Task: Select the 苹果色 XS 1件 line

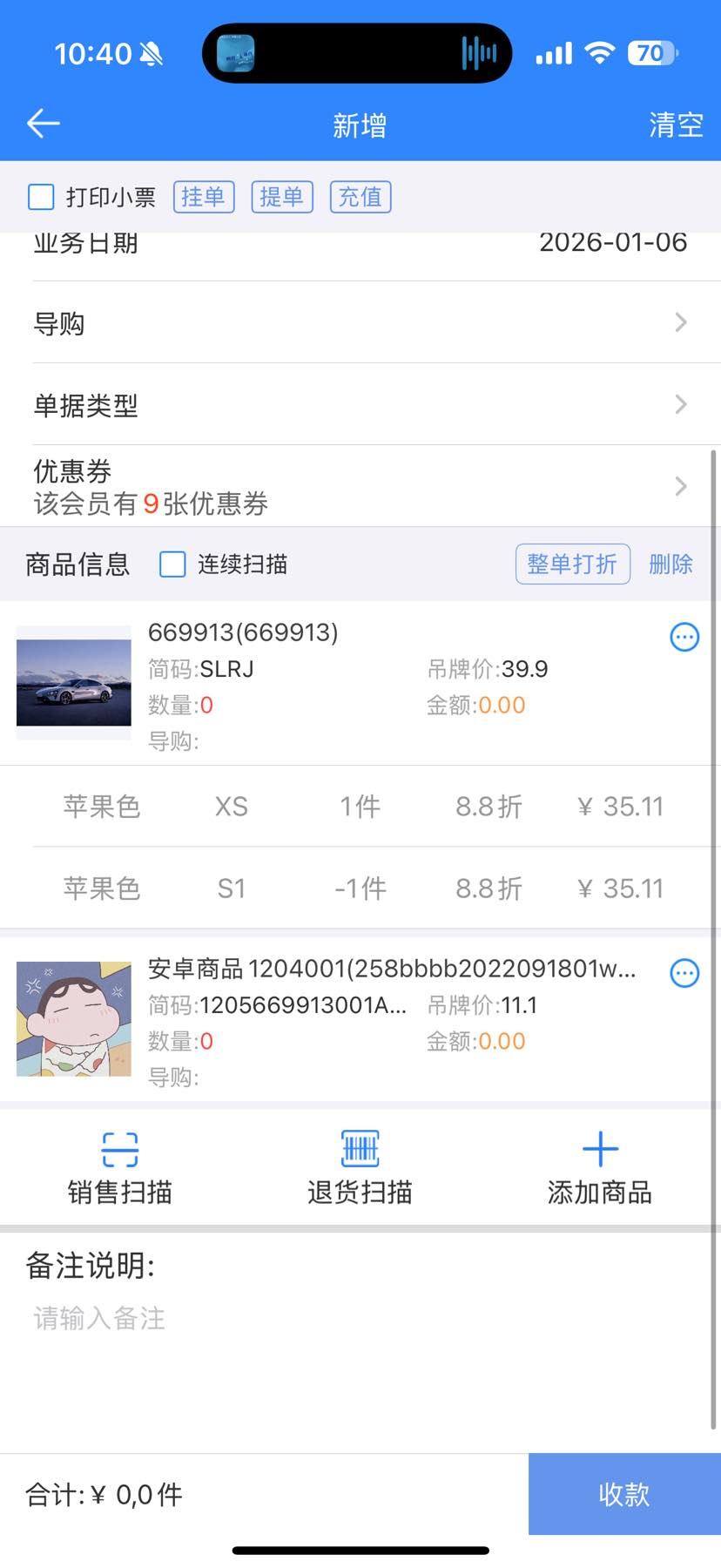Action: 360,807
